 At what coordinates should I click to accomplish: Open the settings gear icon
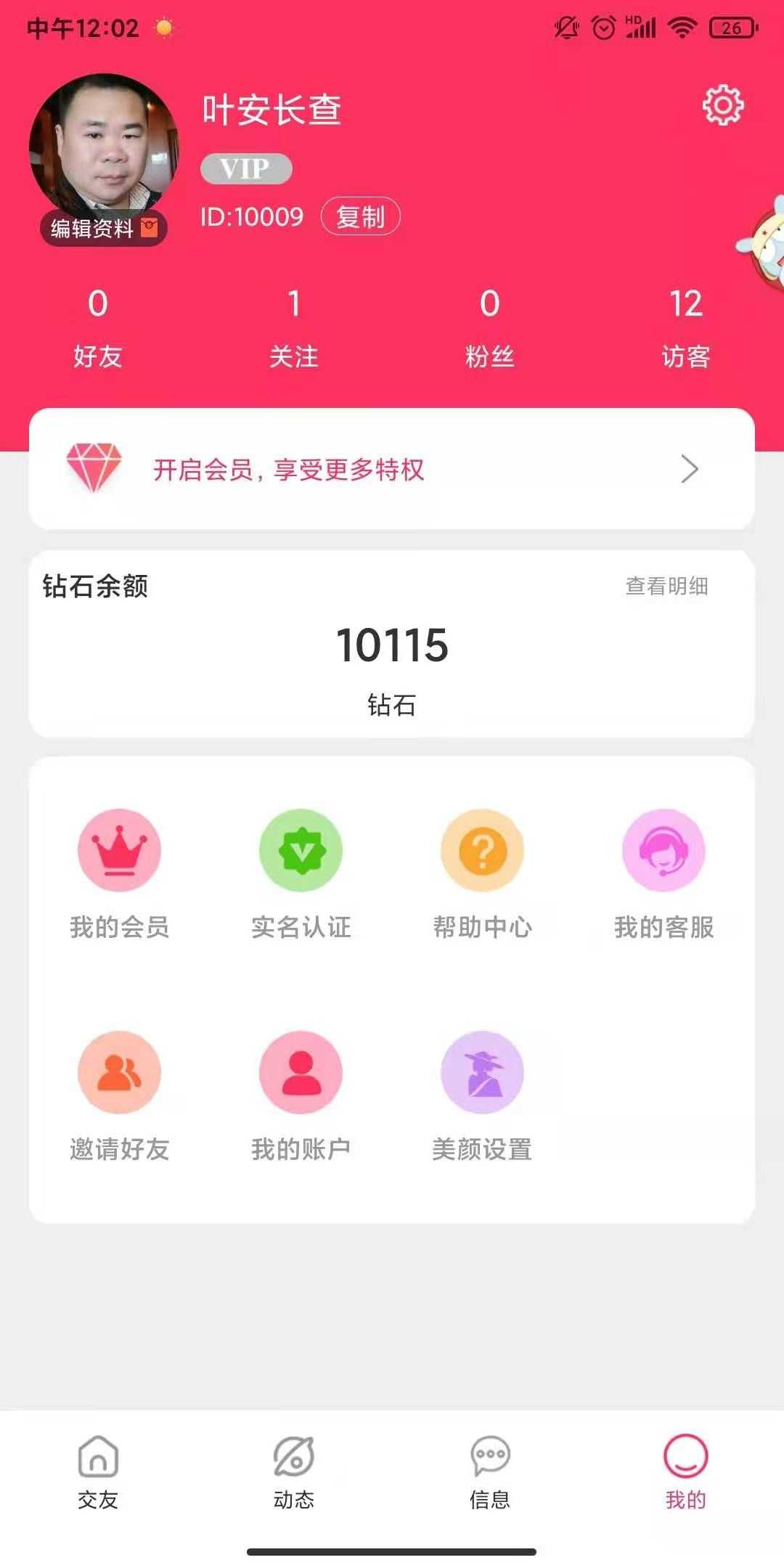pos(723,106)
